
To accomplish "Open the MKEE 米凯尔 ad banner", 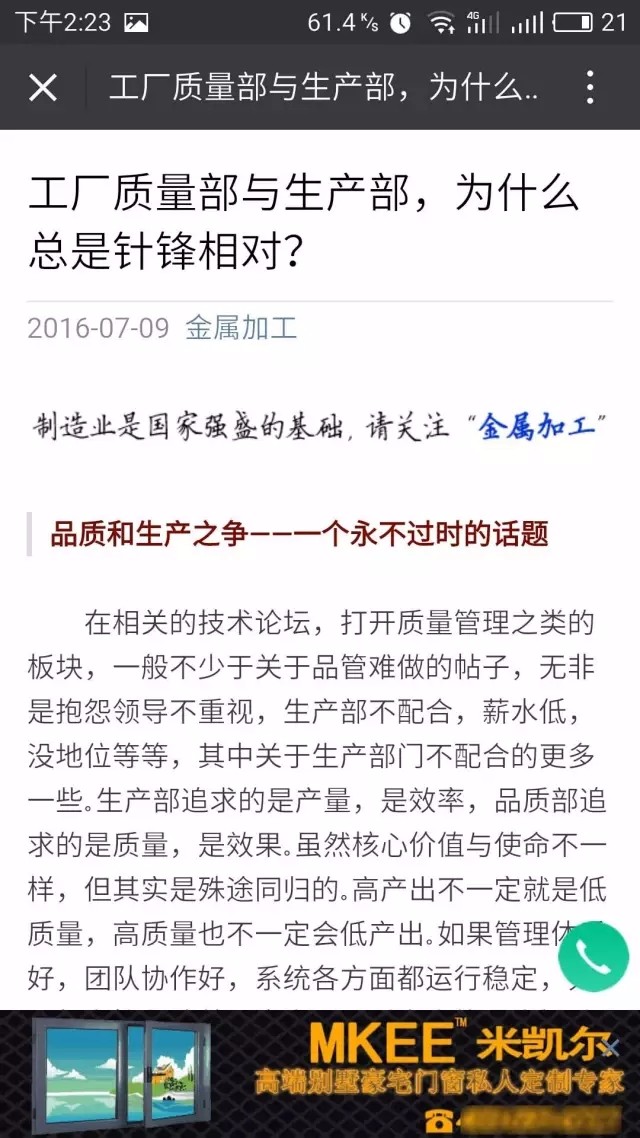I will tap(320, 1074).
